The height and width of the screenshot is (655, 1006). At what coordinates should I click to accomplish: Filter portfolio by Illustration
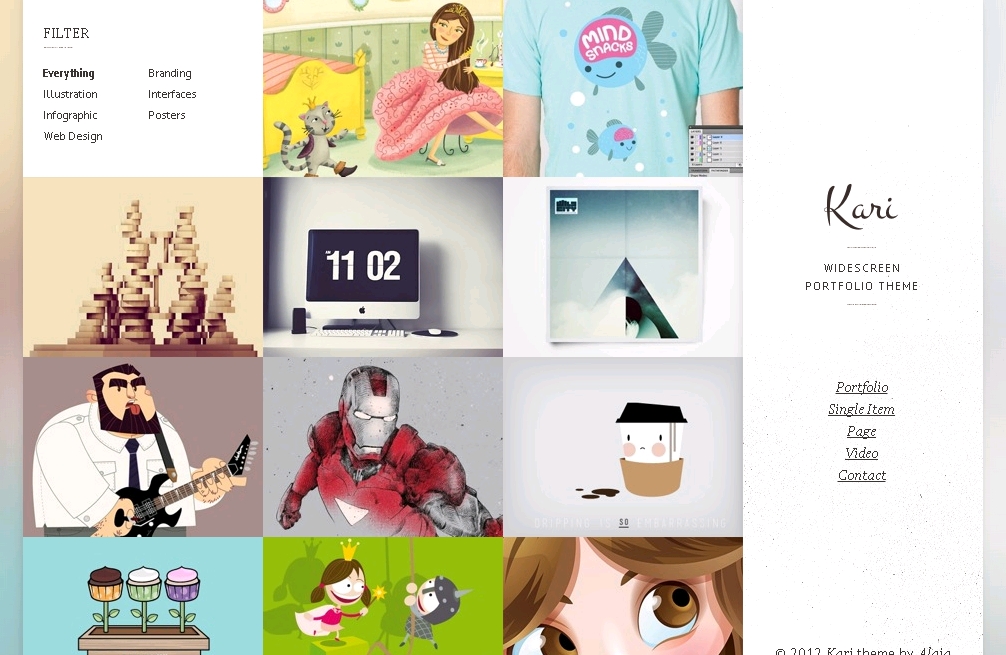tap(70, 94)
